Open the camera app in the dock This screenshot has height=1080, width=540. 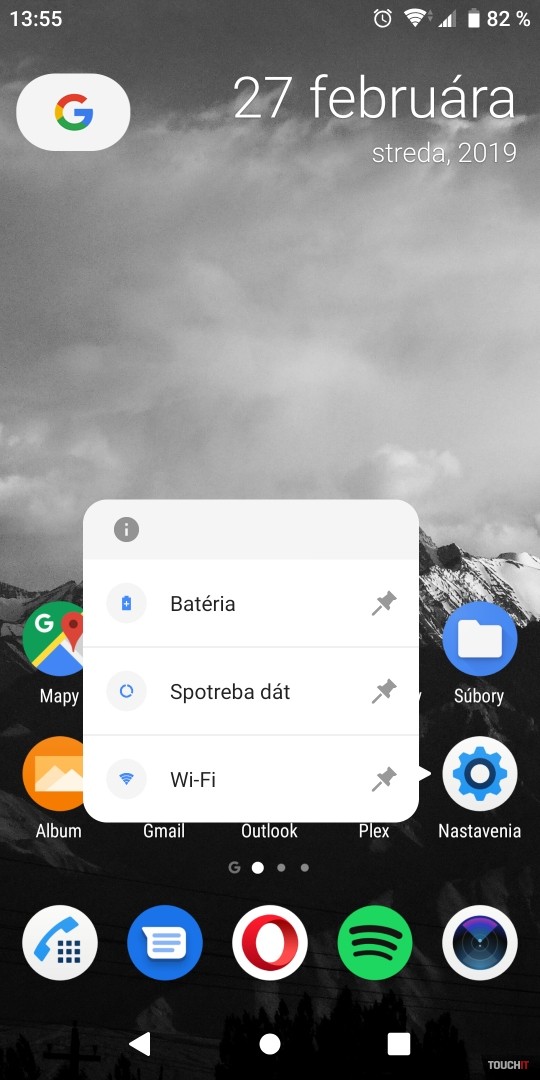pos(479,942)
